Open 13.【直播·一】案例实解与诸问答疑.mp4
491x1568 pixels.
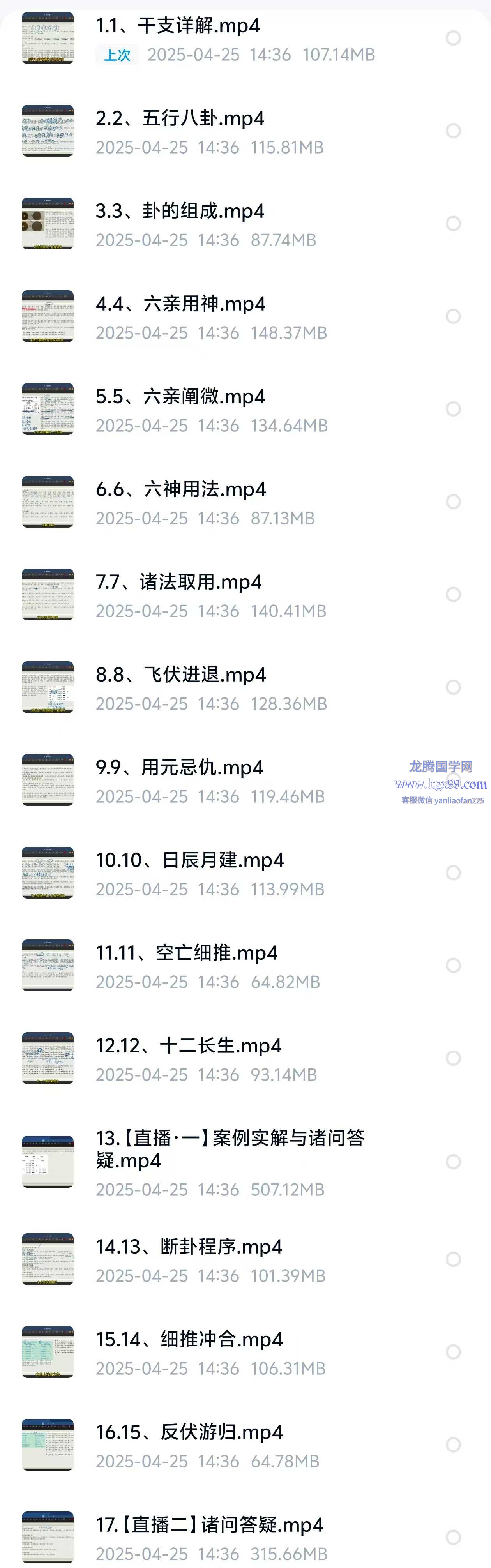230,1149
